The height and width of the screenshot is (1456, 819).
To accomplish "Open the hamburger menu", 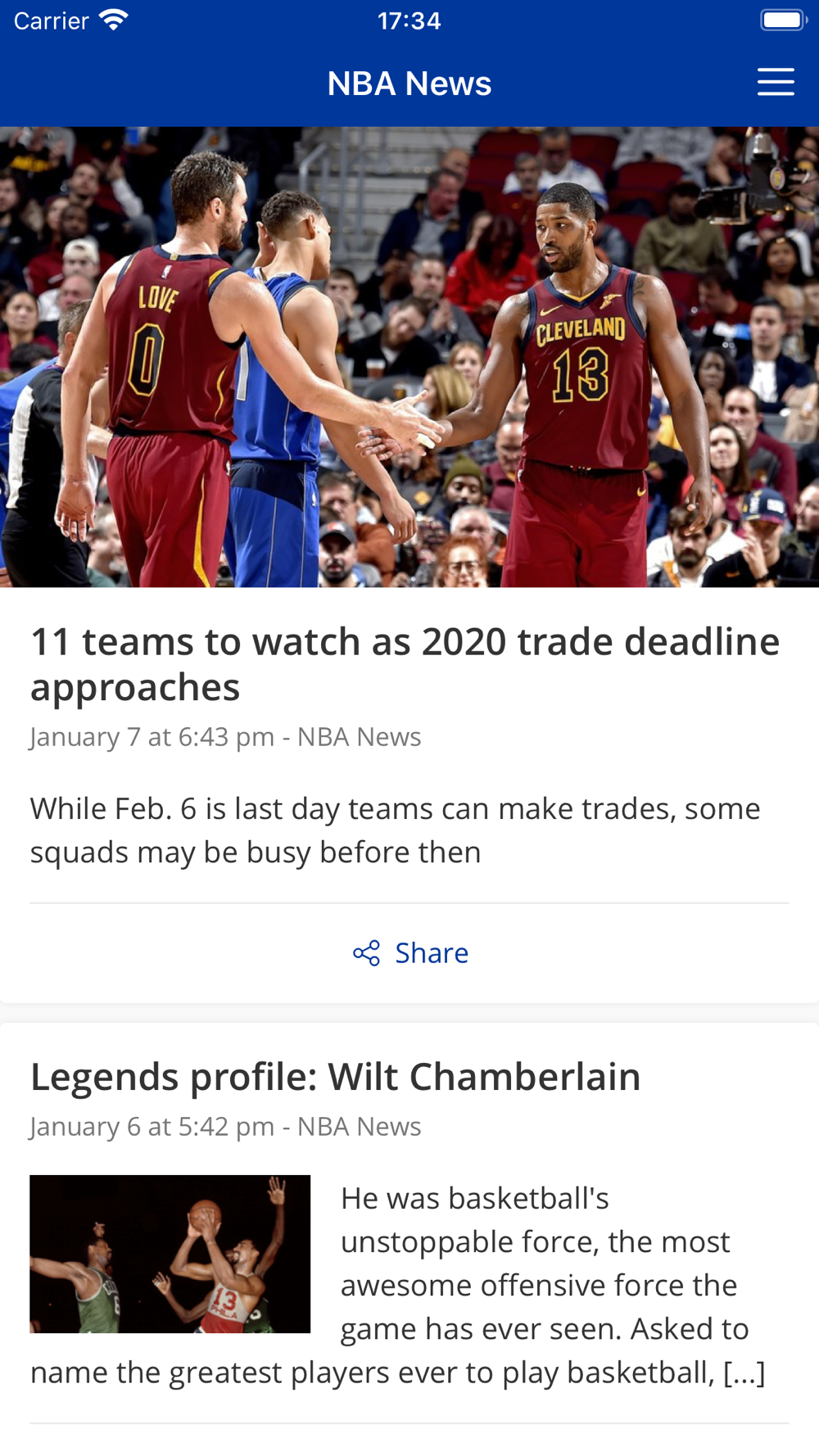I will point(775,83).
